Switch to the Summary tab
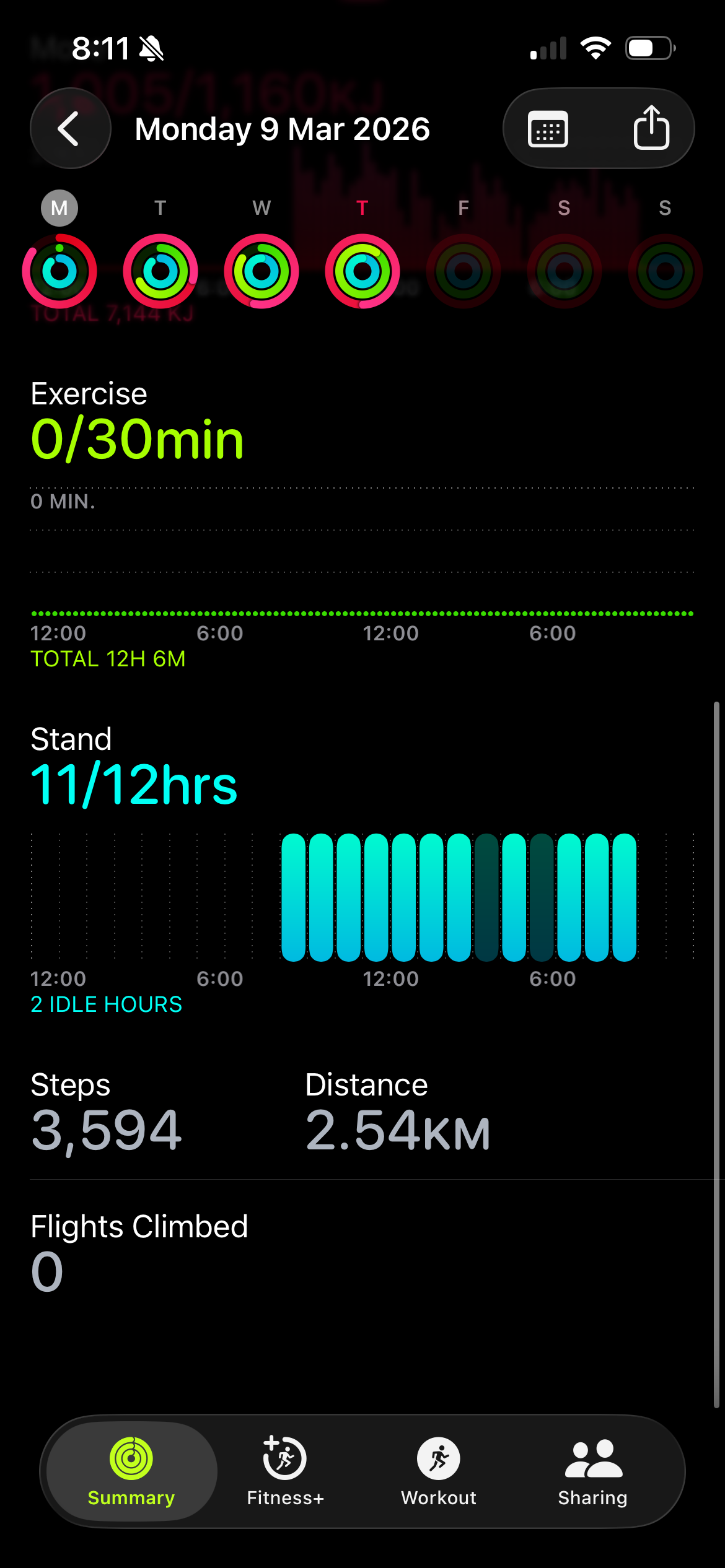This screenshot has width=725, height=1568. coord(131,1470)
